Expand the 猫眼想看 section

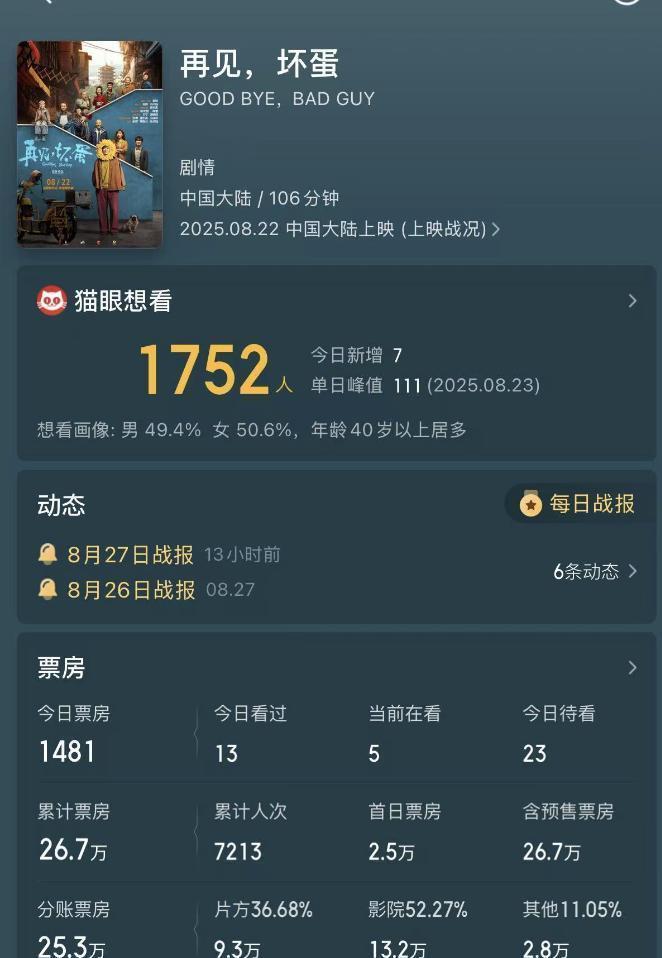point(631,301)
